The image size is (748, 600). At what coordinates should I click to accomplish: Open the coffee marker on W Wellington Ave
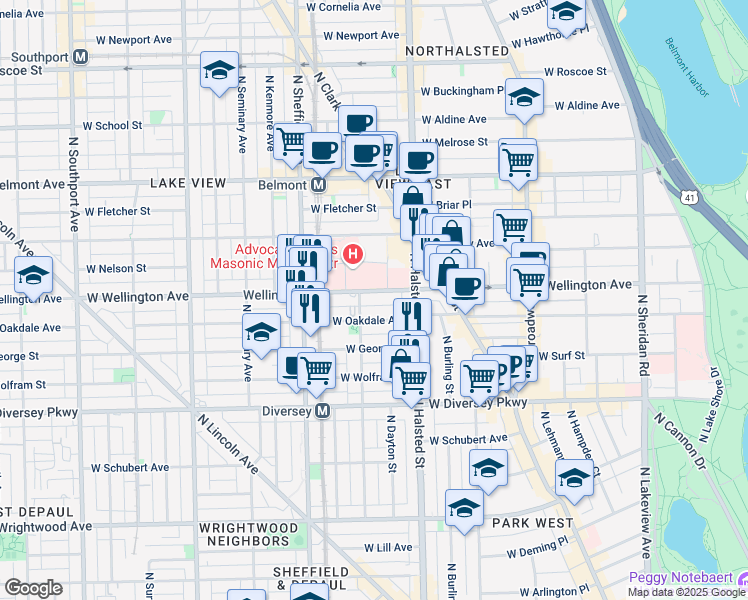point(465,286)
